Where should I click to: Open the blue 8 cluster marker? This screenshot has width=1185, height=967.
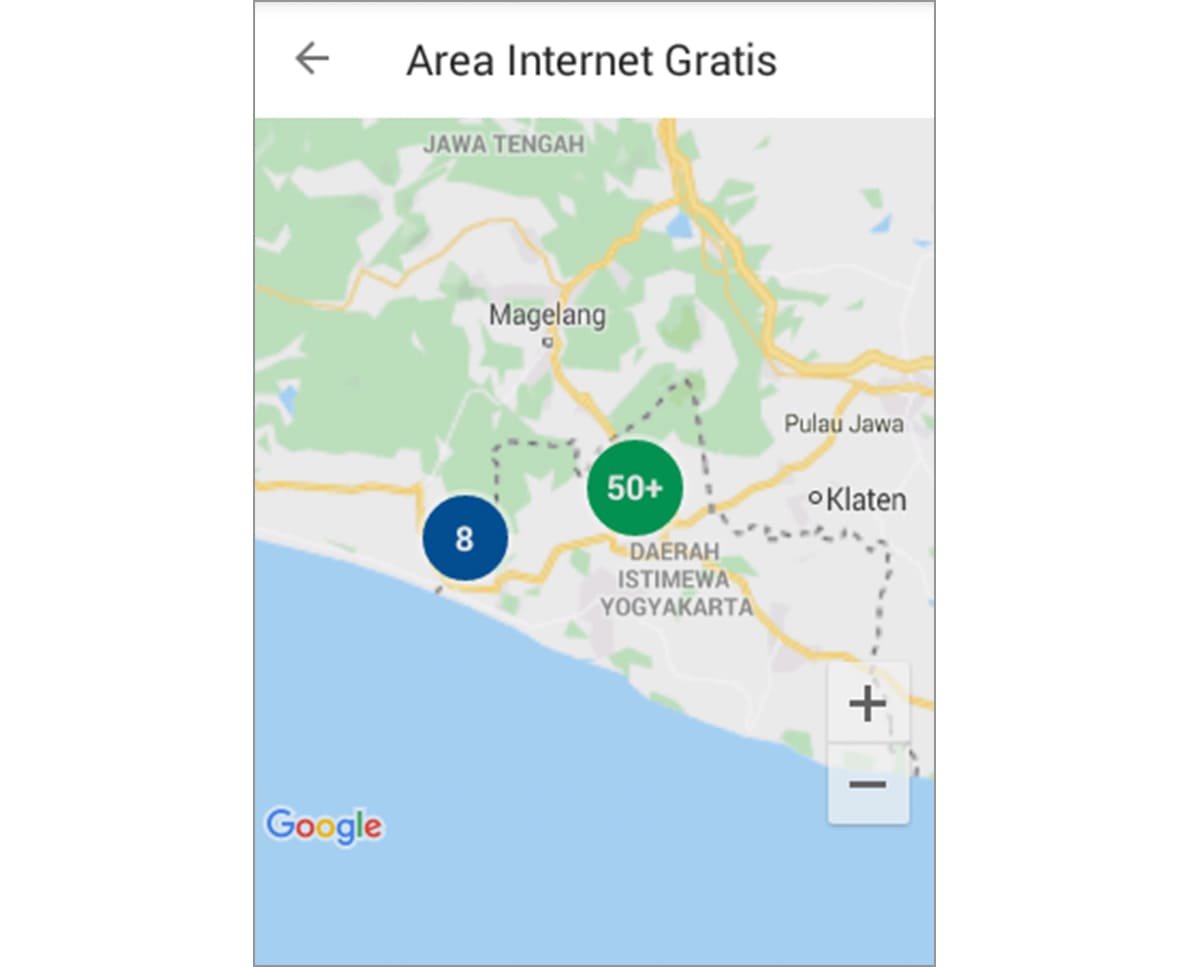pos(465,538)
